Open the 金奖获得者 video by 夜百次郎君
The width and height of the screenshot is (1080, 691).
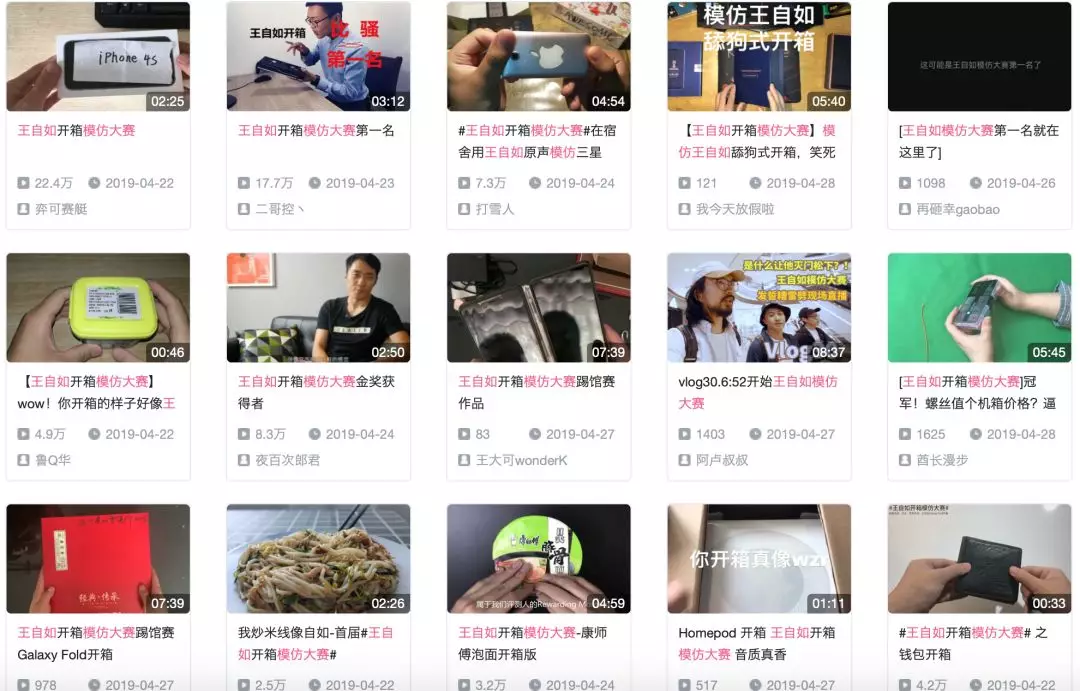click(318, 307)
